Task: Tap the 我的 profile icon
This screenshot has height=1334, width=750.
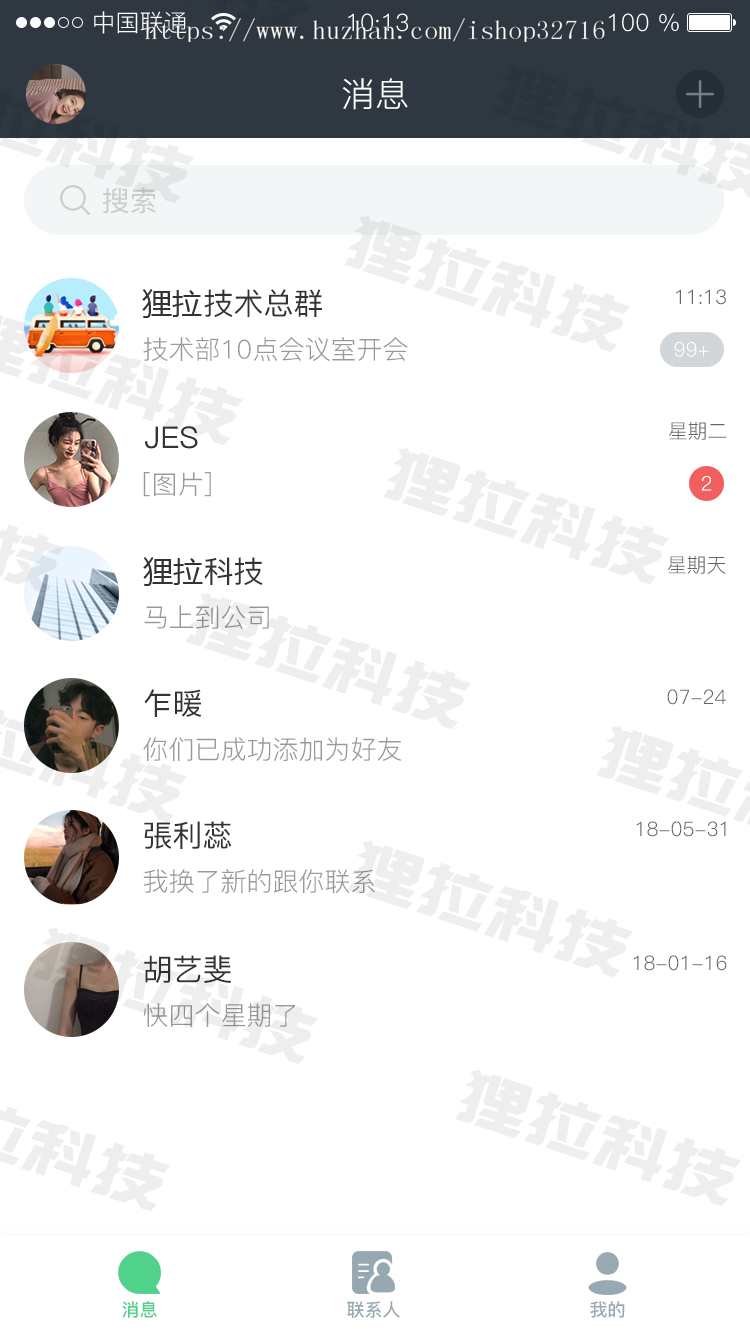Action: click(607, 1272)
